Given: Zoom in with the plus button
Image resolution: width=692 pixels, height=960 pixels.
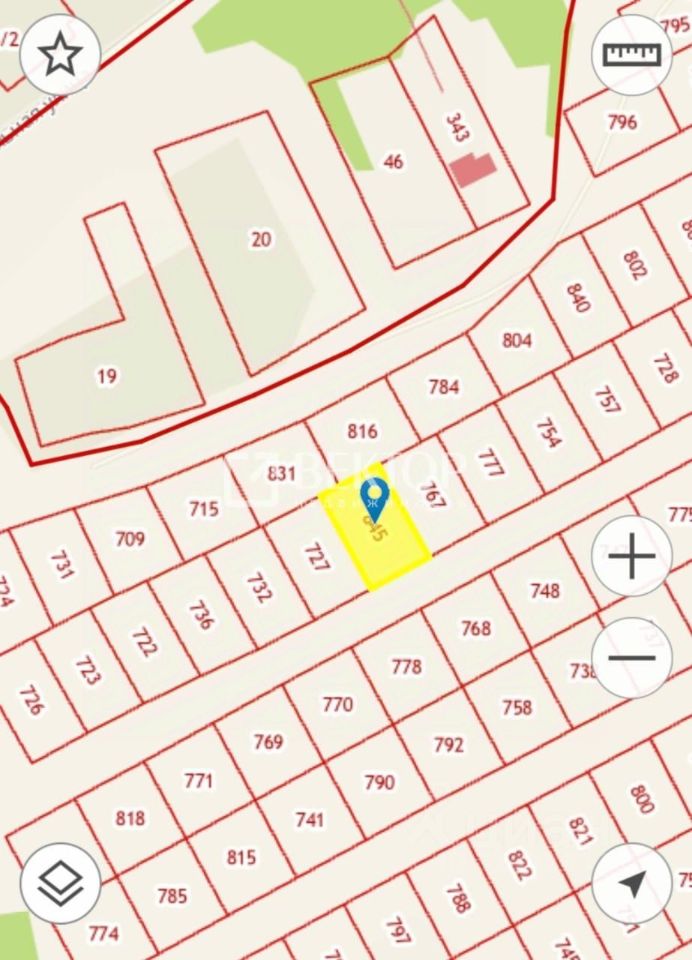Looking at the screenshot, I should tap(631, 557).
